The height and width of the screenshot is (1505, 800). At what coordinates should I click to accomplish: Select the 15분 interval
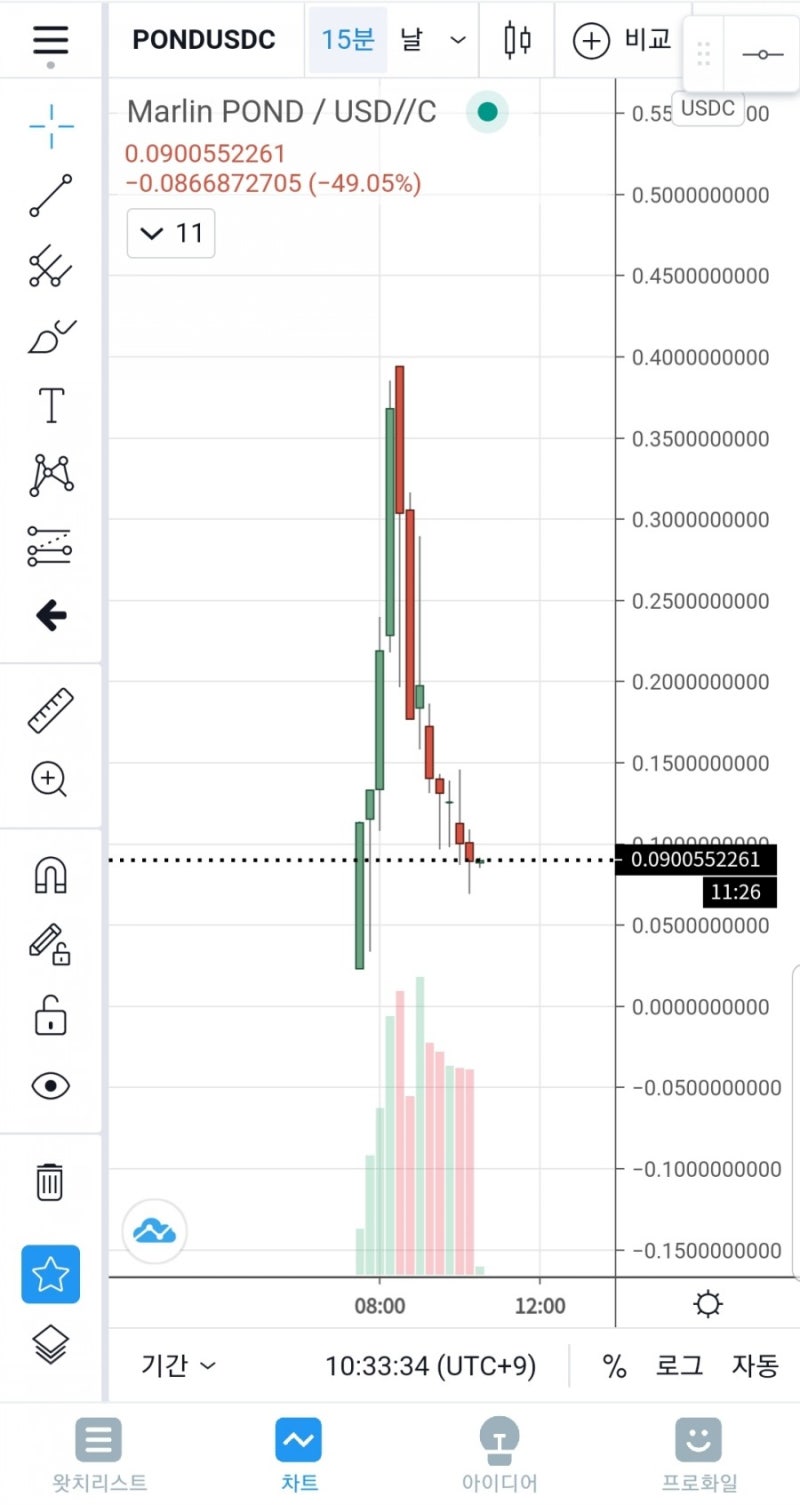coord(348,40)
